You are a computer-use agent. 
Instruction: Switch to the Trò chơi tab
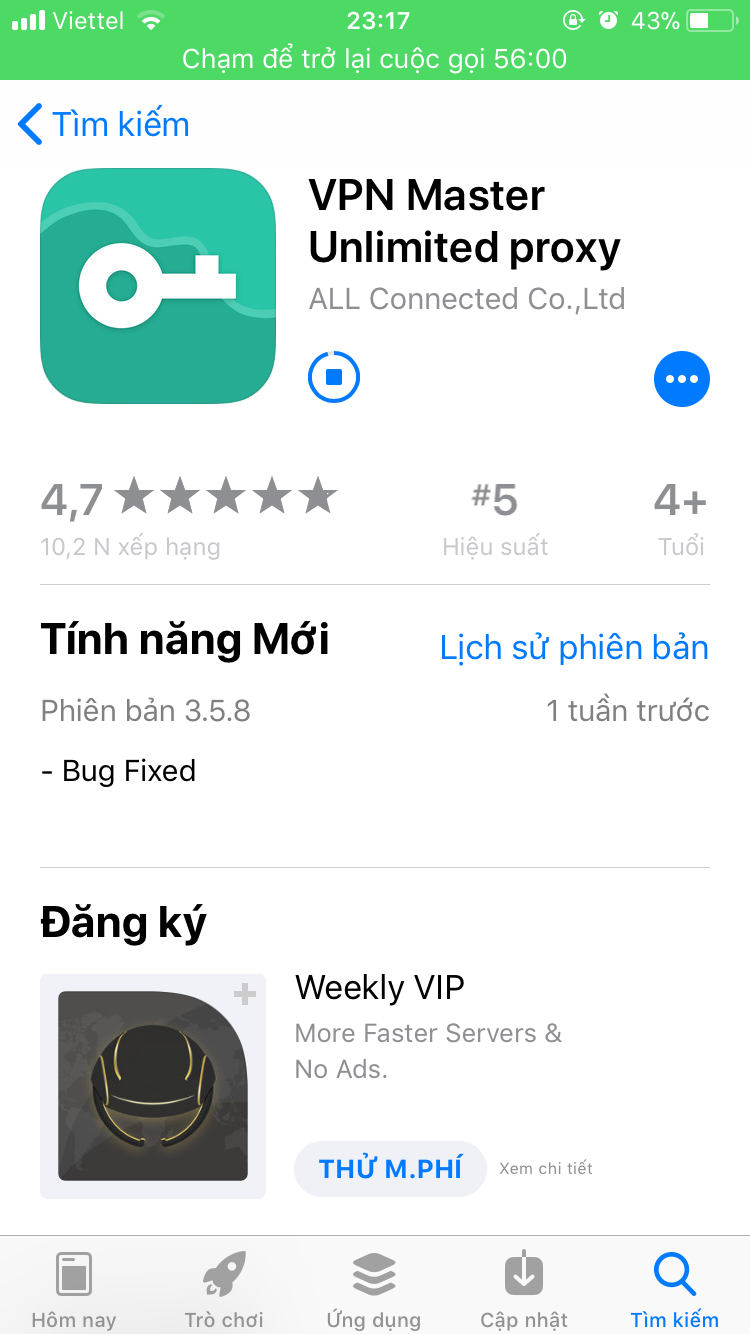click(224, 1289)
